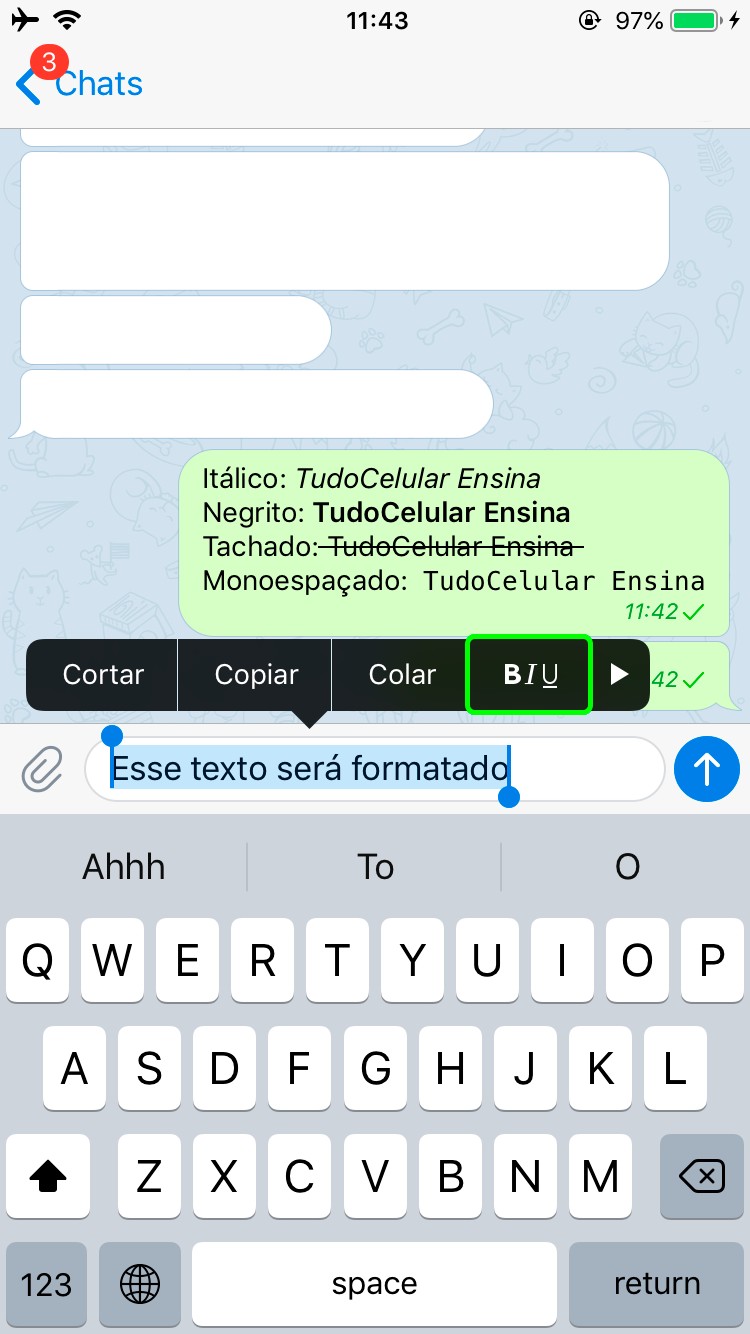Screen dimensions: 750x1334
Task: Switch keyboard to numbers with 123 key
Action: click(x=46, y=1284)
